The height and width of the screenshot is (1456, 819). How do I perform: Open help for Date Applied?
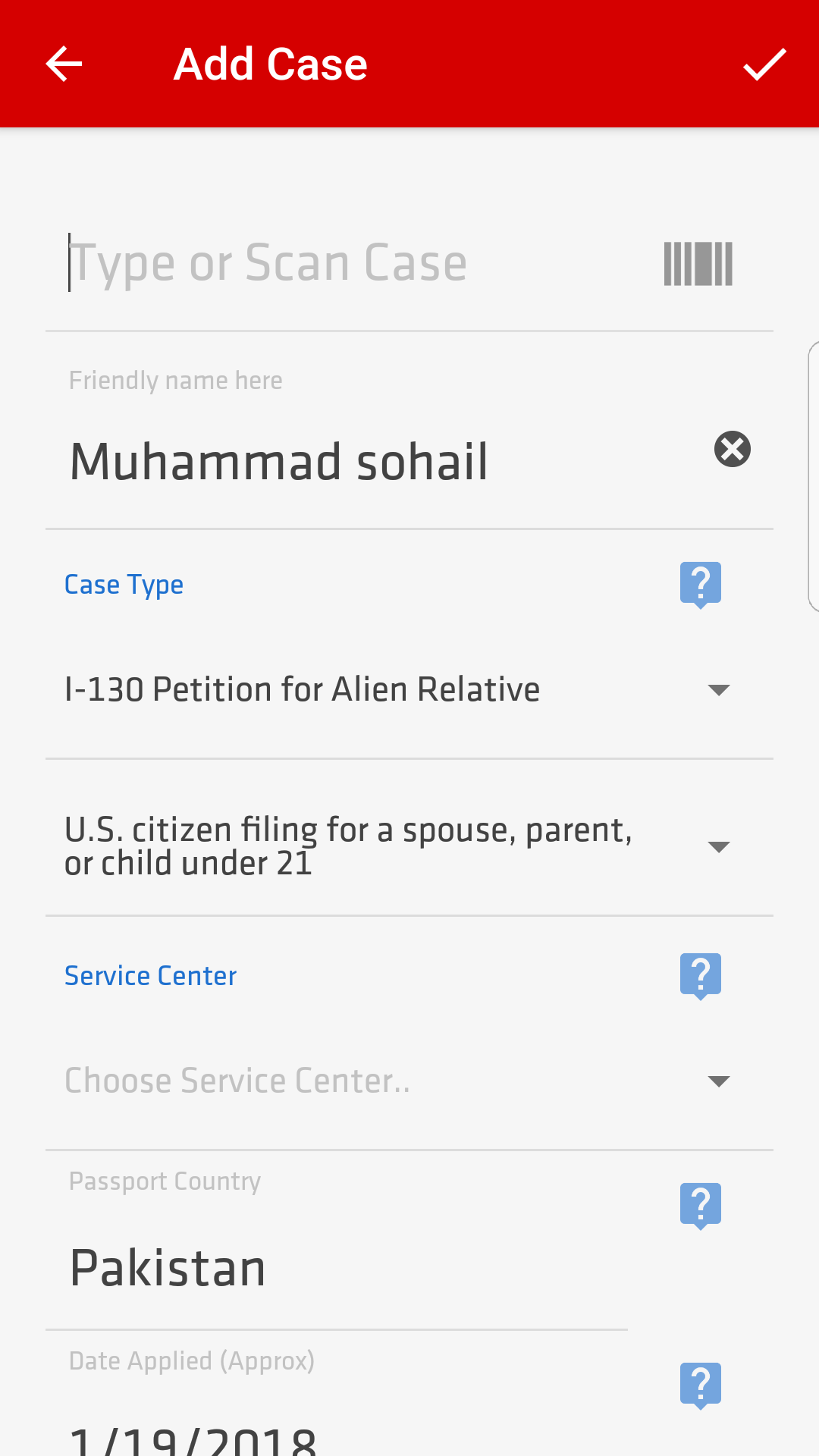701,1385
